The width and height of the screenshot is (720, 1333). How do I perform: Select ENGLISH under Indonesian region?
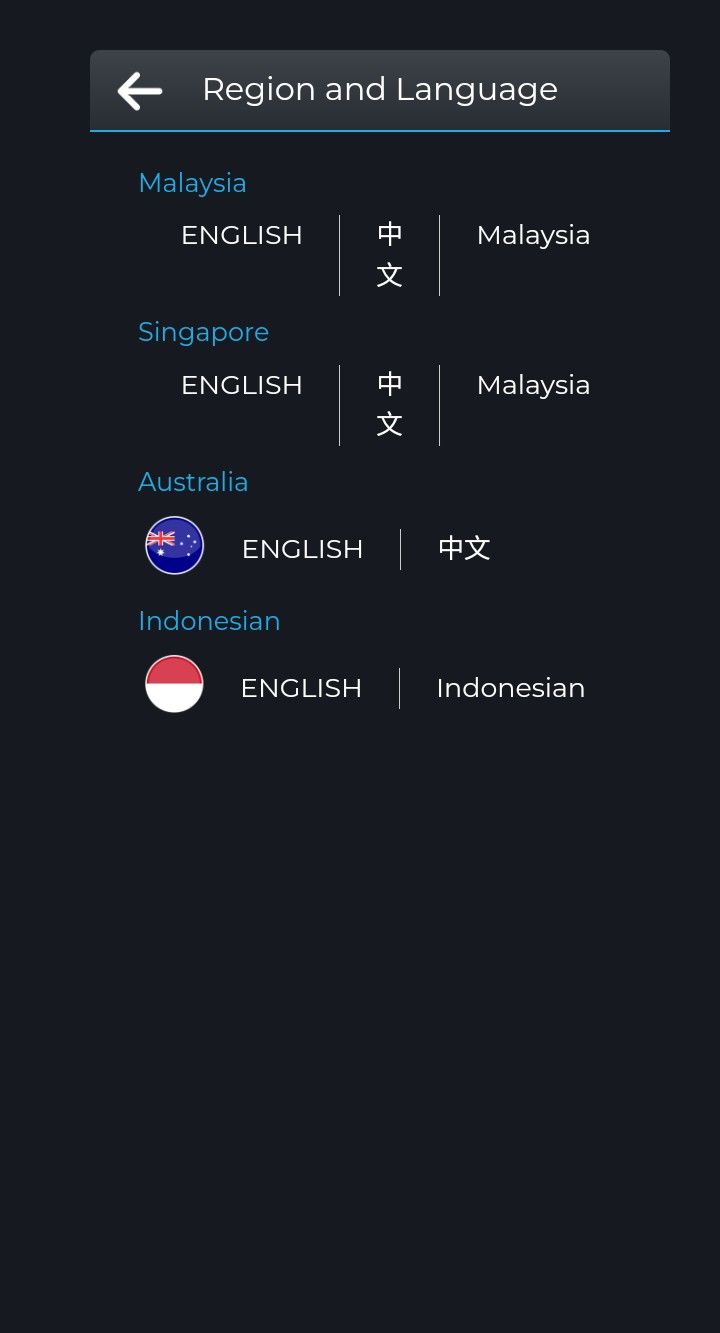click(x=301, y=688)
